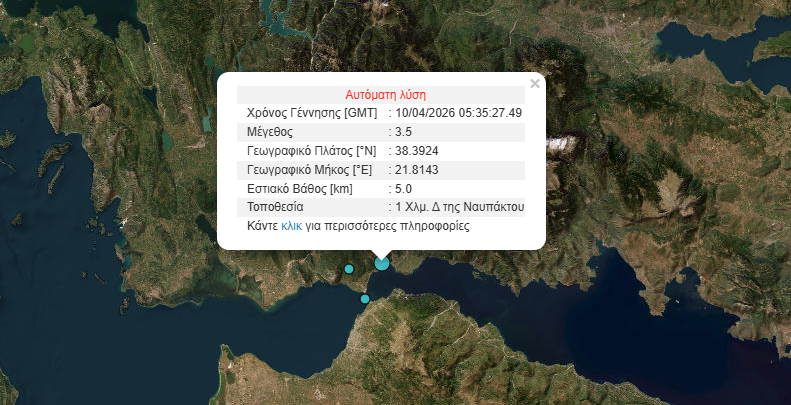Close the earthquake info popup

535,84
